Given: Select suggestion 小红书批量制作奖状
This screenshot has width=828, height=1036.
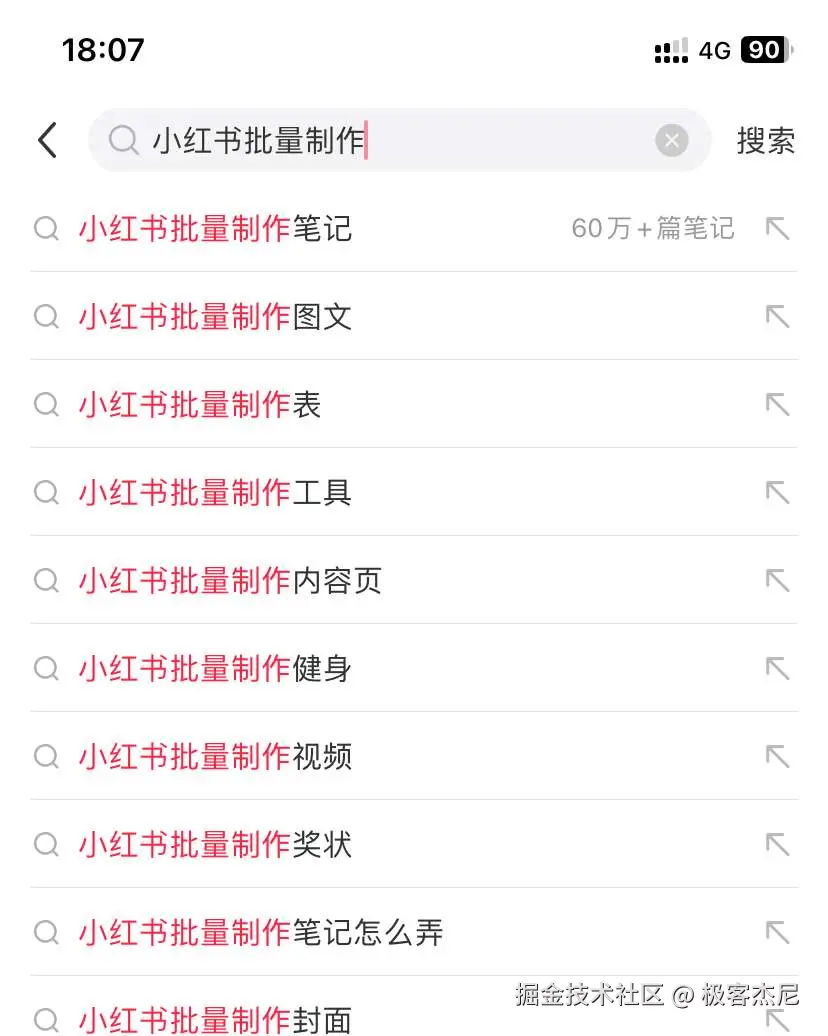Looking at the screenshot, I should click(x=215, y=845).
